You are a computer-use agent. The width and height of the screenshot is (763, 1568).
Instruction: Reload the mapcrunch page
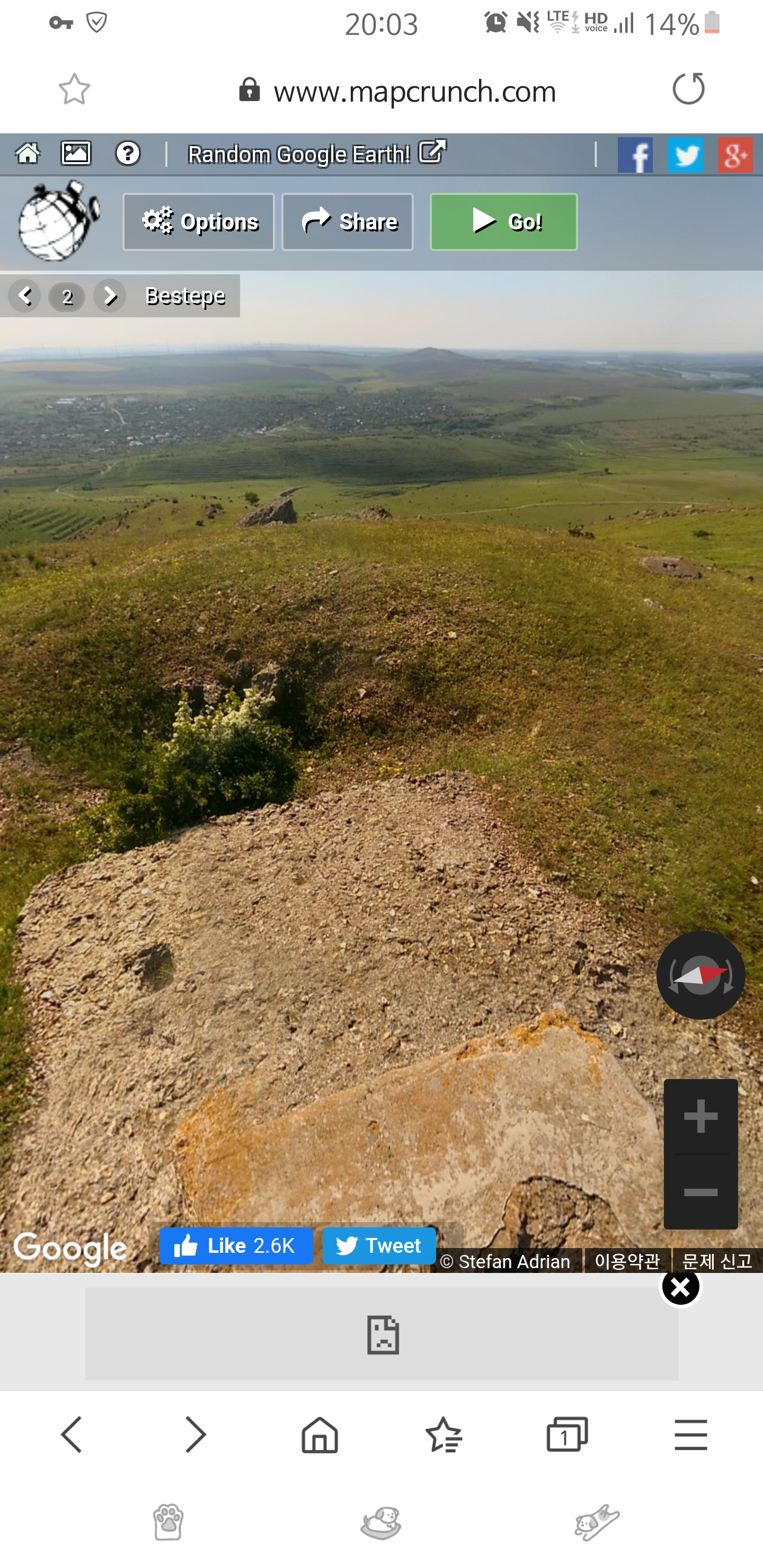click(688, 89)
